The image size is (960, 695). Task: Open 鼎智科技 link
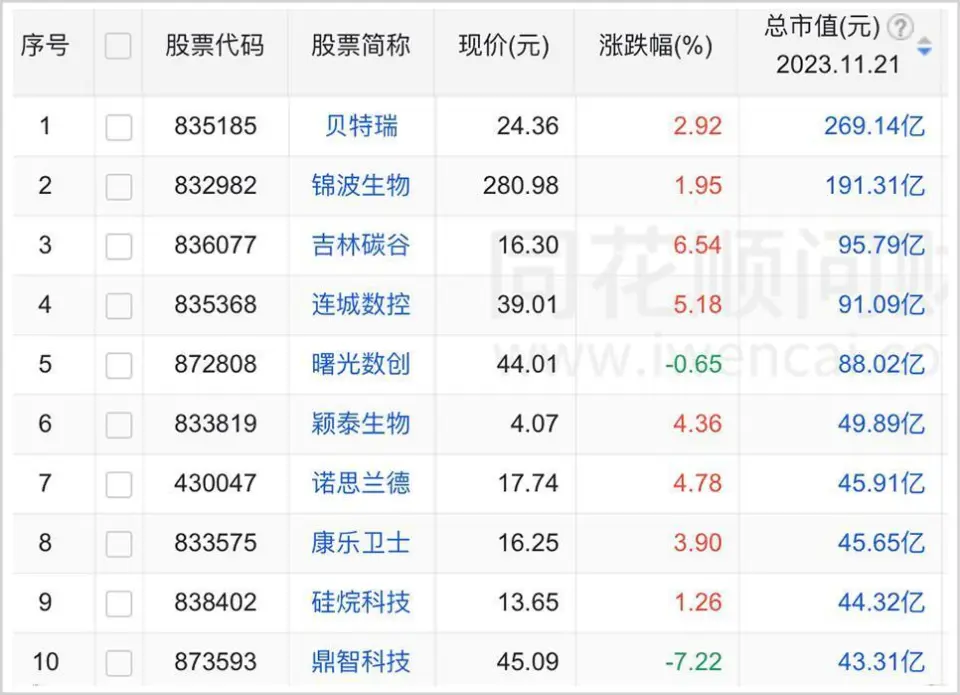(x=361, y=662)
